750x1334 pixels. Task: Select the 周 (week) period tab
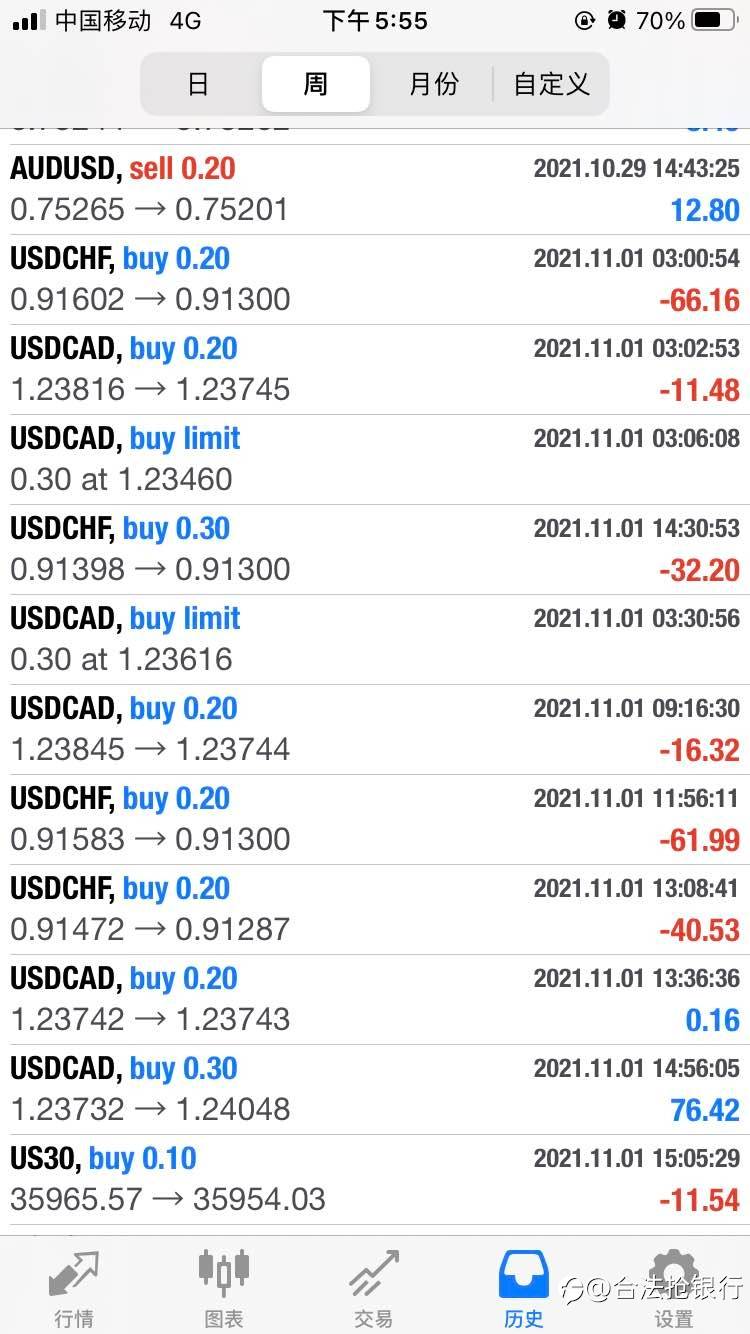pos(316,84)
